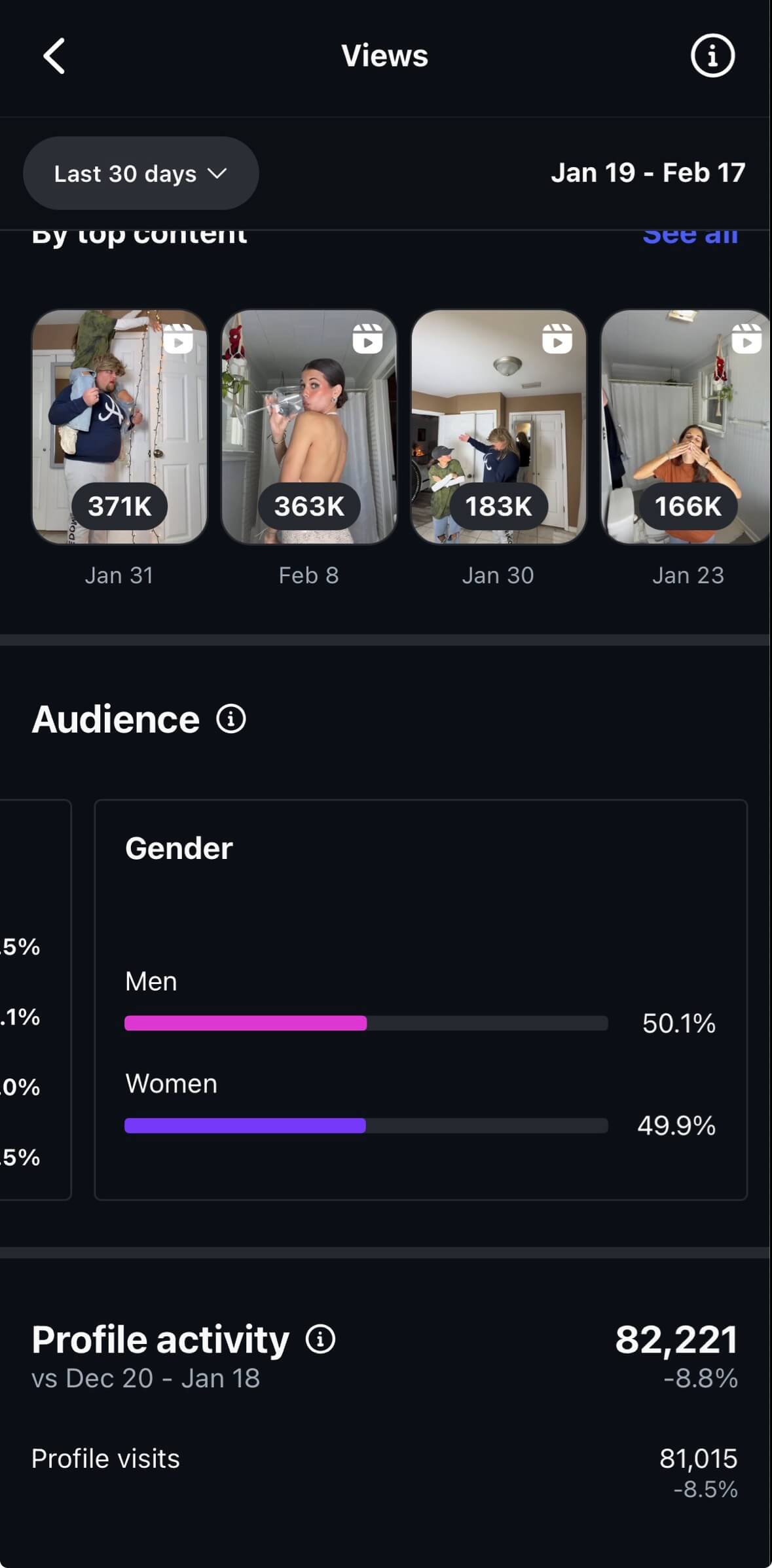The image size is (772, 1568).
Task: Expand the Last 30 days date filter
Action: 141,173
